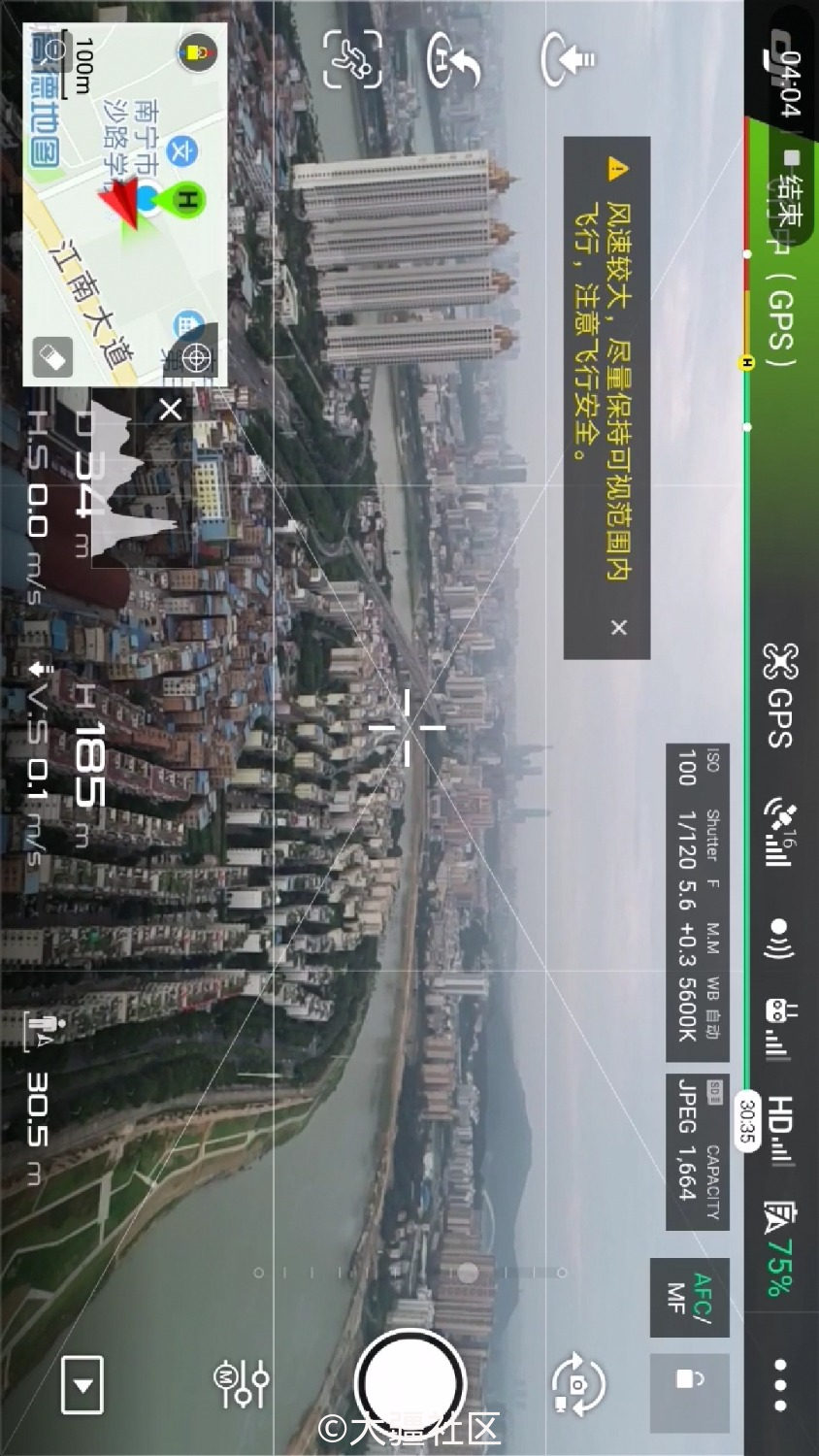This screenshot has width=819, height=1456.
Task: Open visual obstacle sensing status
Action: click(x=780, y=937)
